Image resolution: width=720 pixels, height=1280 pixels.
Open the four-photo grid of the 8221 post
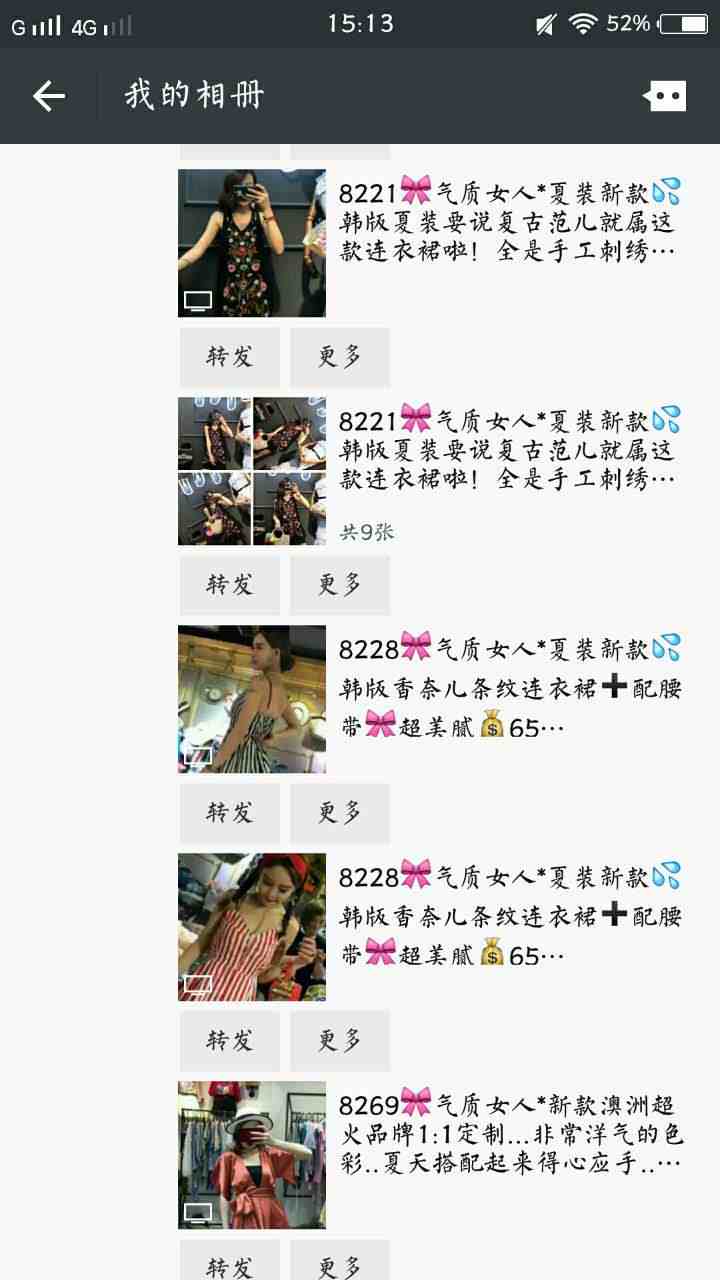pos(252,471)
